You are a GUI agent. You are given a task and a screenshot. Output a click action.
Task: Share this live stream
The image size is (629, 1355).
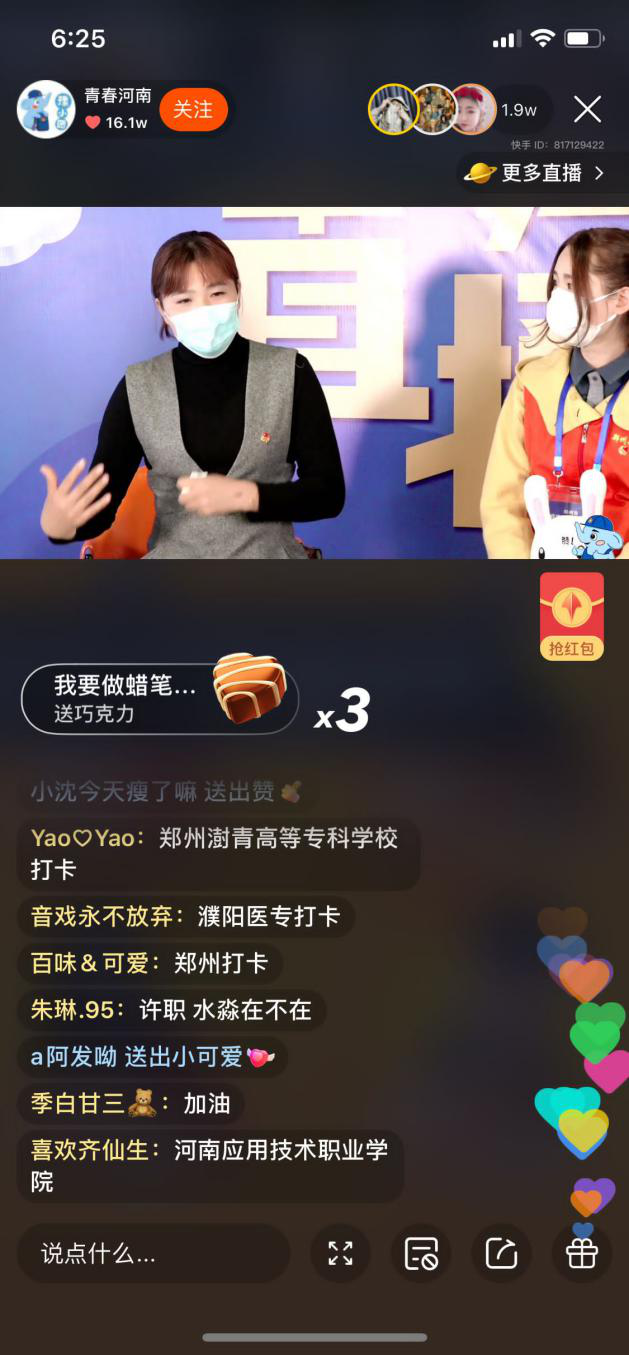coord(501,1253)
